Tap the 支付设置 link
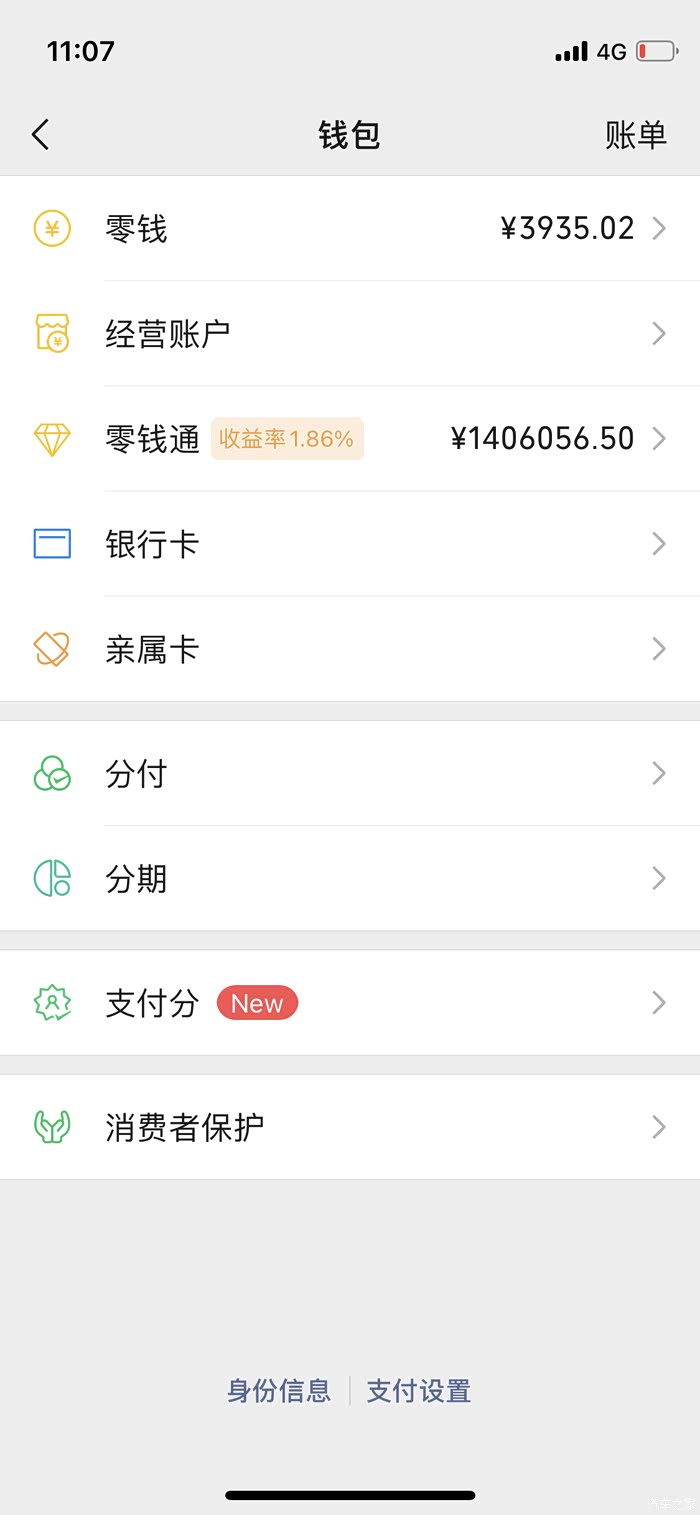The height and width of the screenshot is (1515, 700). 419,1391
